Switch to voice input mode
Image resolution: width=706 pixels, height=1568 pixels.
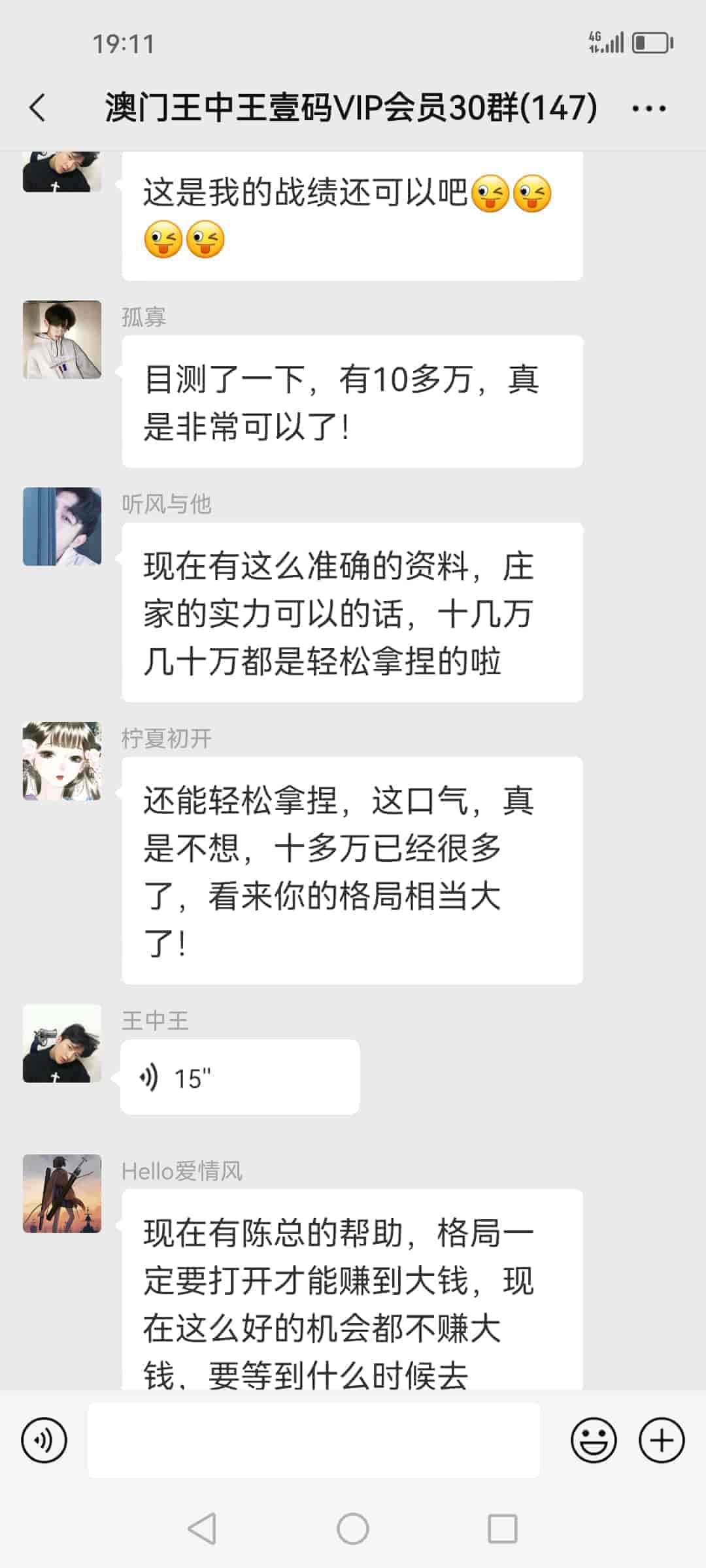44,1440
